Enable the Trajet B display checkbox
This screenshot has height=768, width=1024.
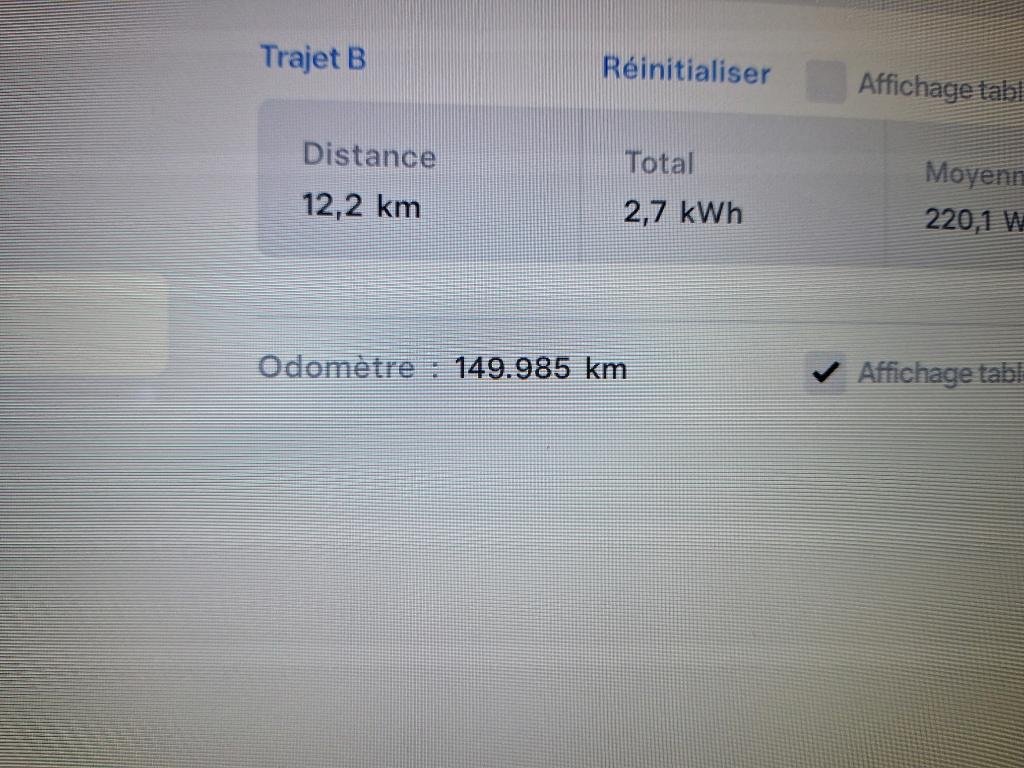click(826, 82)
